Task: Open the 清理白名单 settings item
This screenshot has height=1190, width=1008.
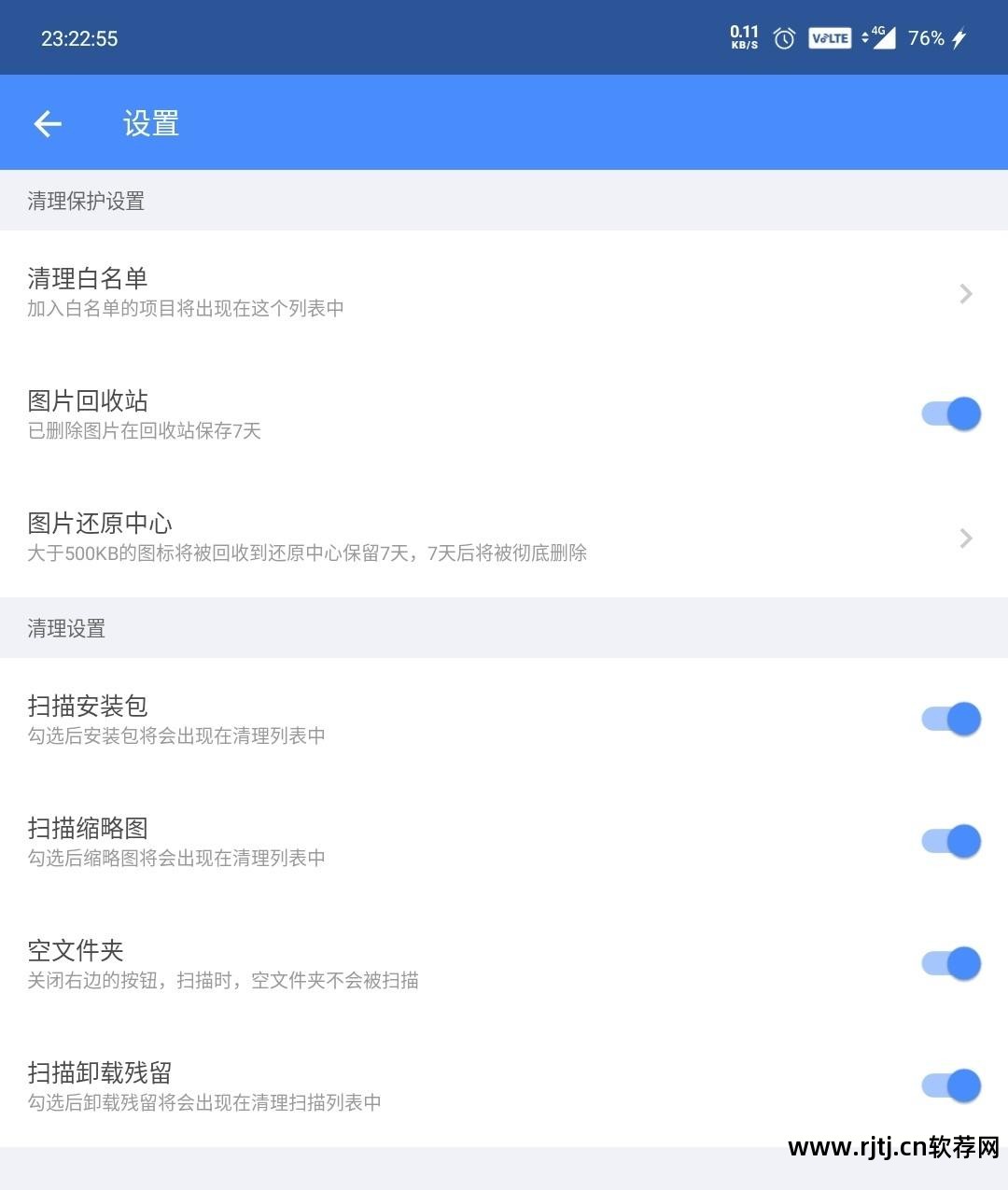Action: [x=89, y=278]
